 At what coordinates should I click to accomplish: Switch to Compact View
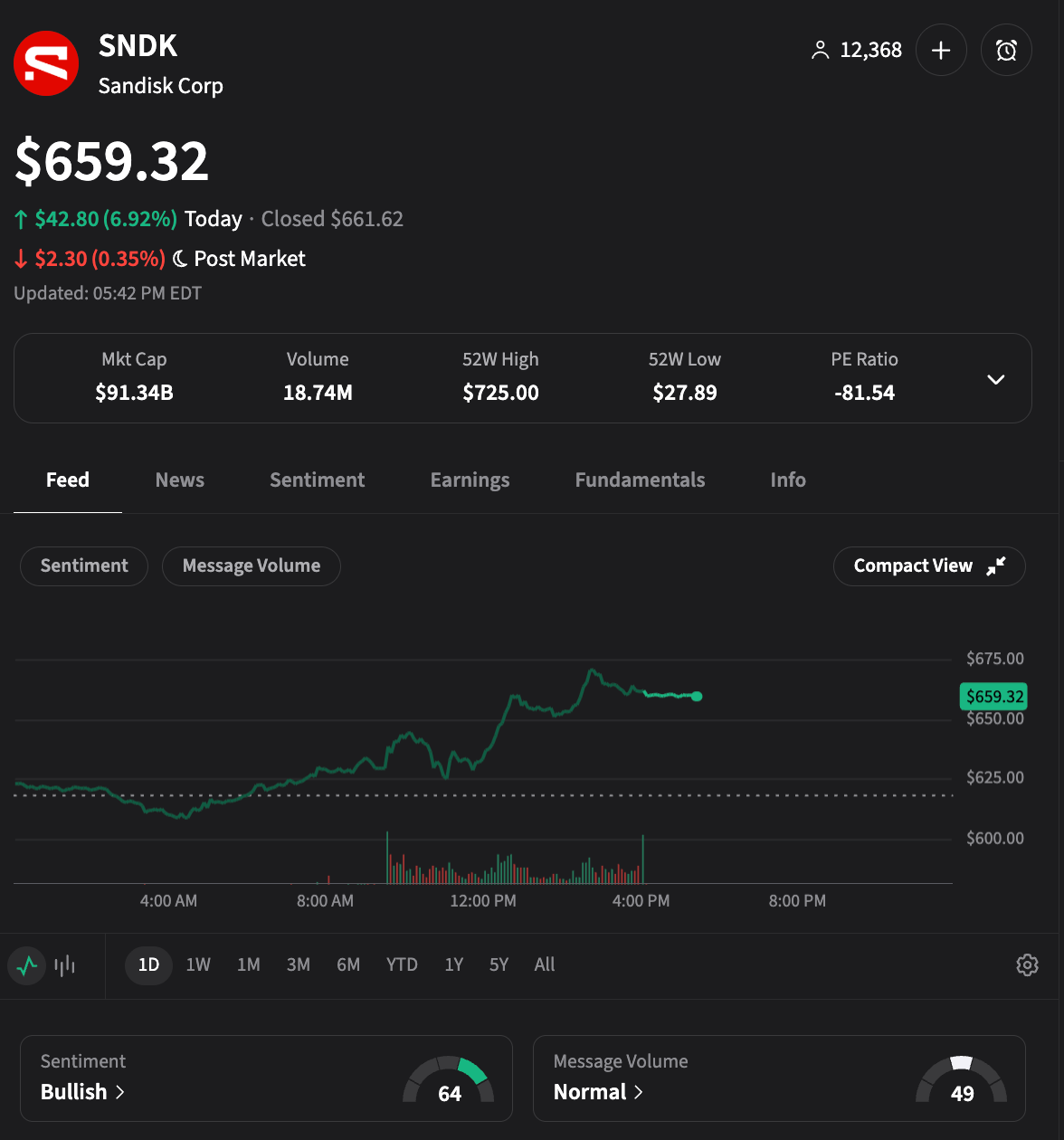click(928, 565)
